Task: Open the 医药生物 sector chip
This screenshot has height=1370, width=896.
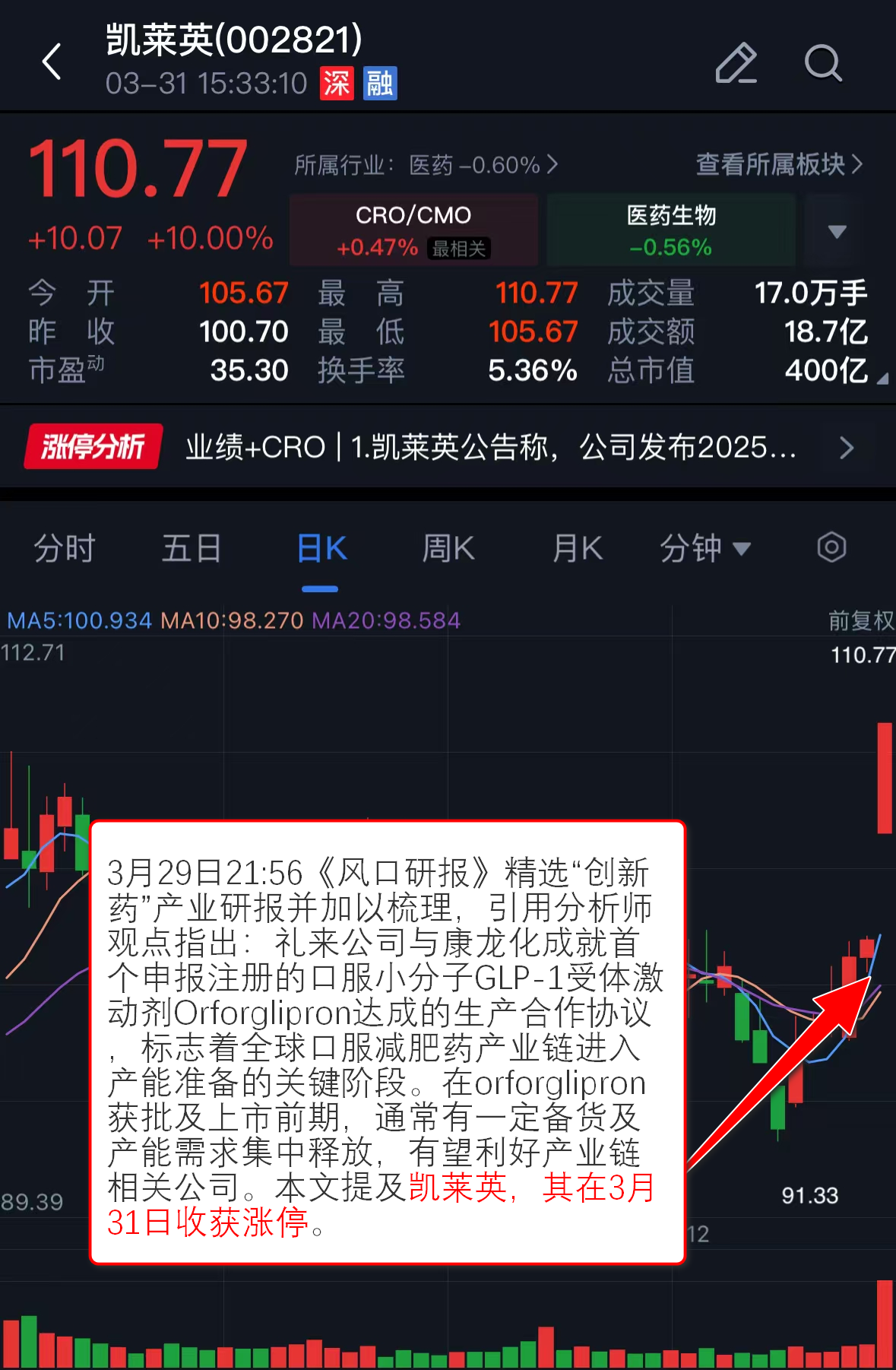Action: (x=671, y=230)
